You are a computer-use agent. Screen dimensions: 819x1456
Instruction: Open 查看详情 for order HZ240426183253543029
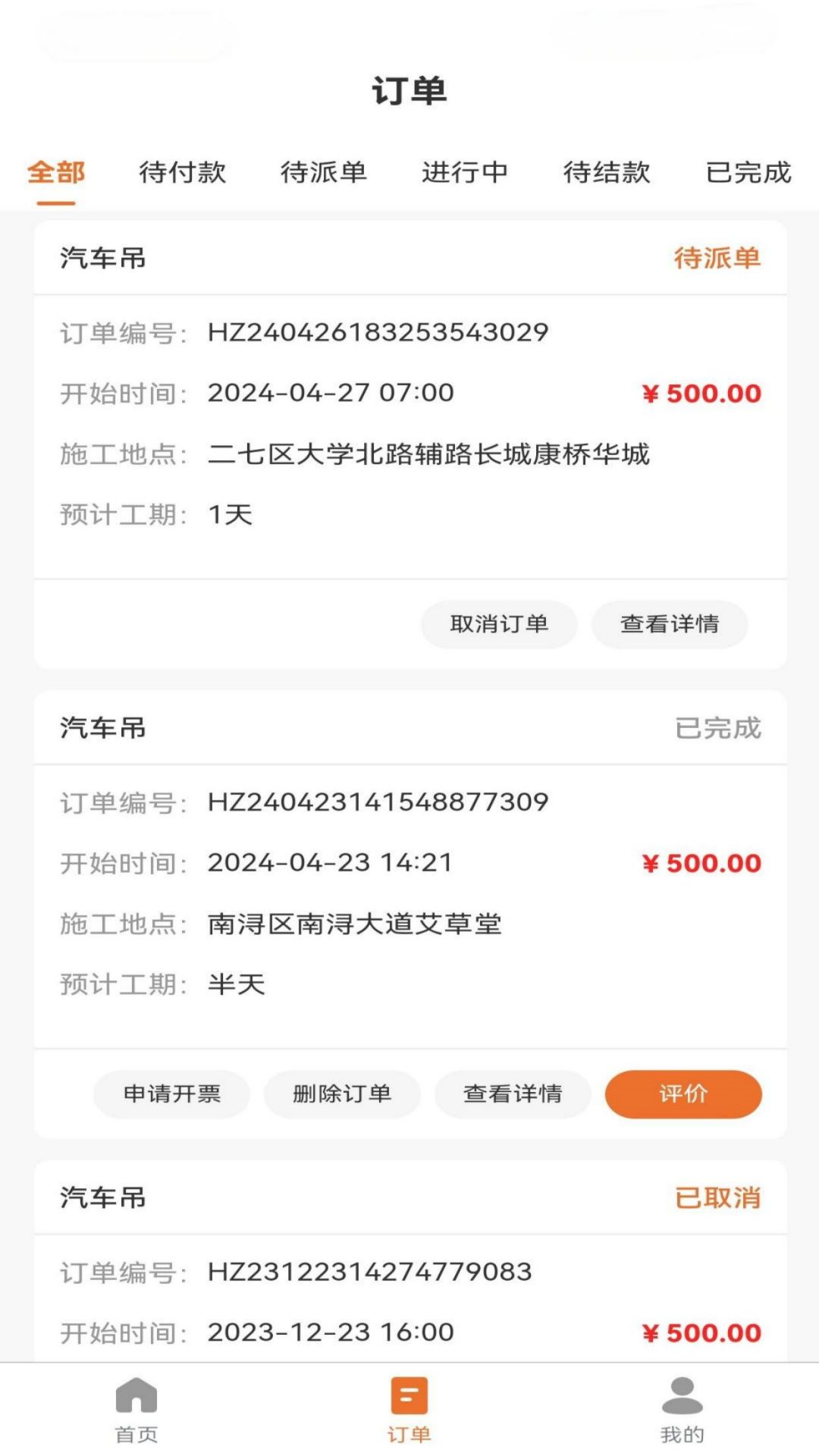pos(670,624)
